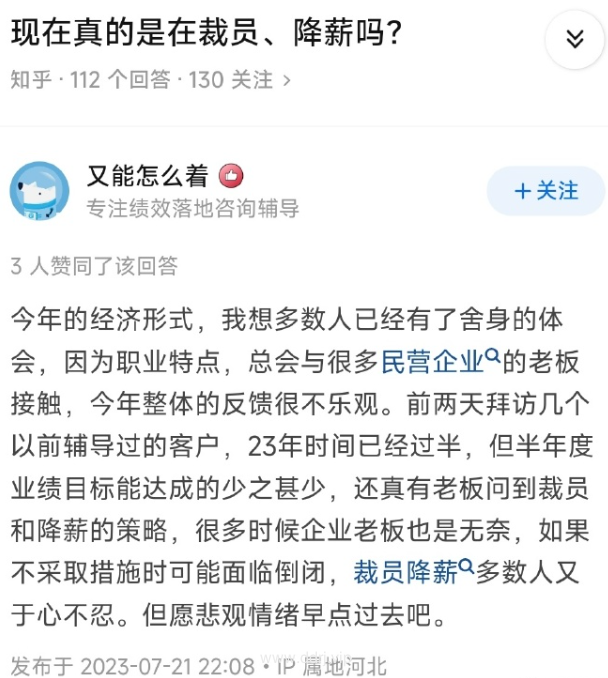View the question's 112 answers and followers
Viewport: 608px width, 678px height.
150,80
